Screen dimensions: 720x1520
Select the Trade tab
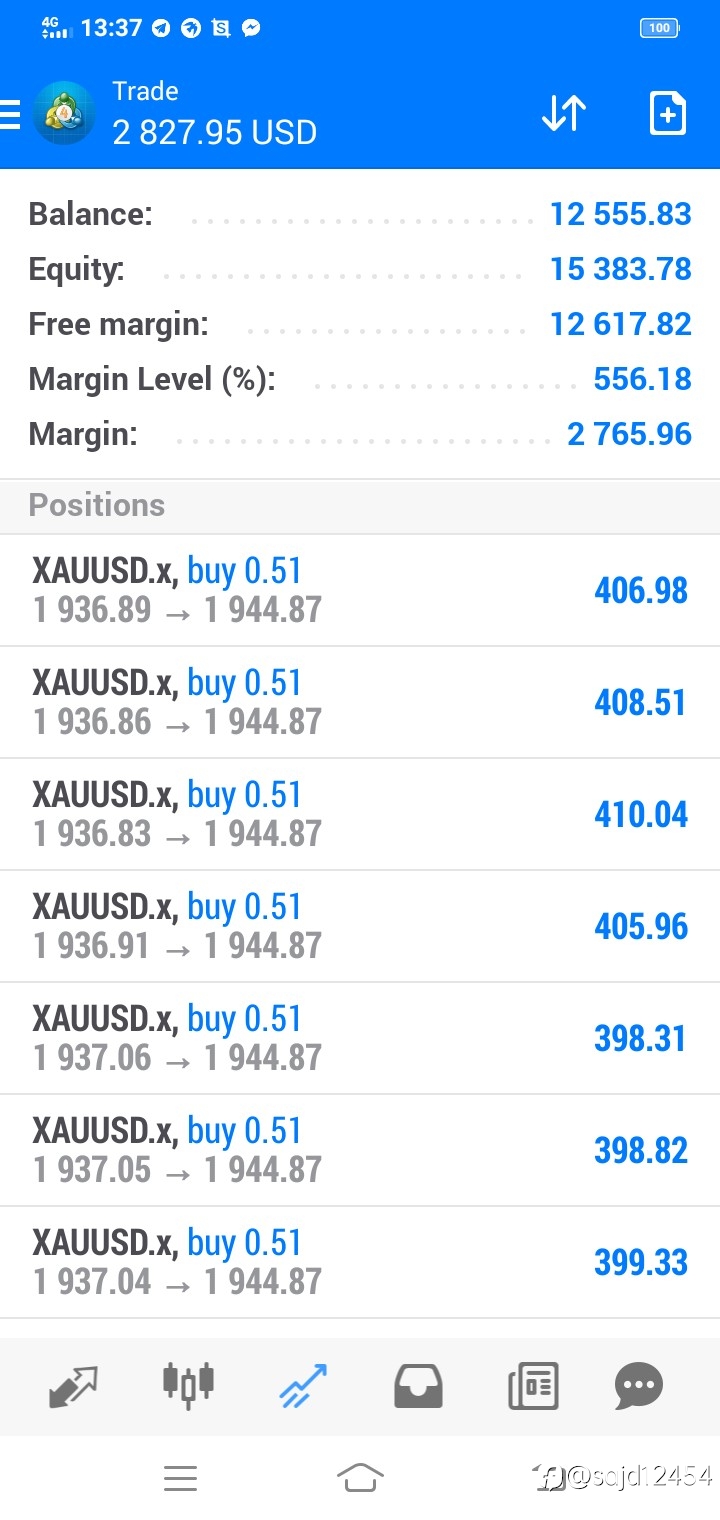(304, 1386)
